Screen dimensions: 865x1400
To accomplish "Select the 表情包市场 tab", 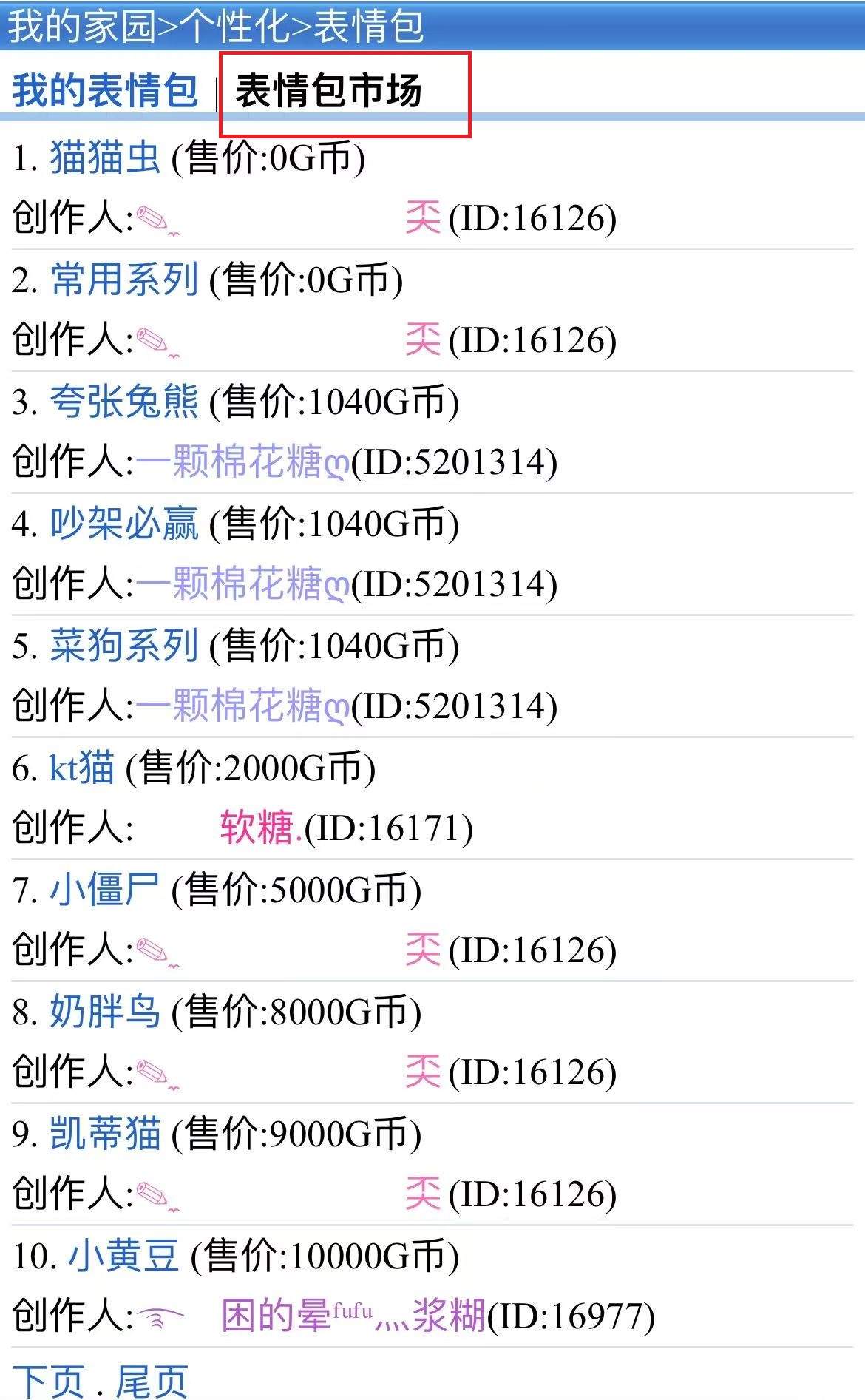I will [x=328, y=92].
